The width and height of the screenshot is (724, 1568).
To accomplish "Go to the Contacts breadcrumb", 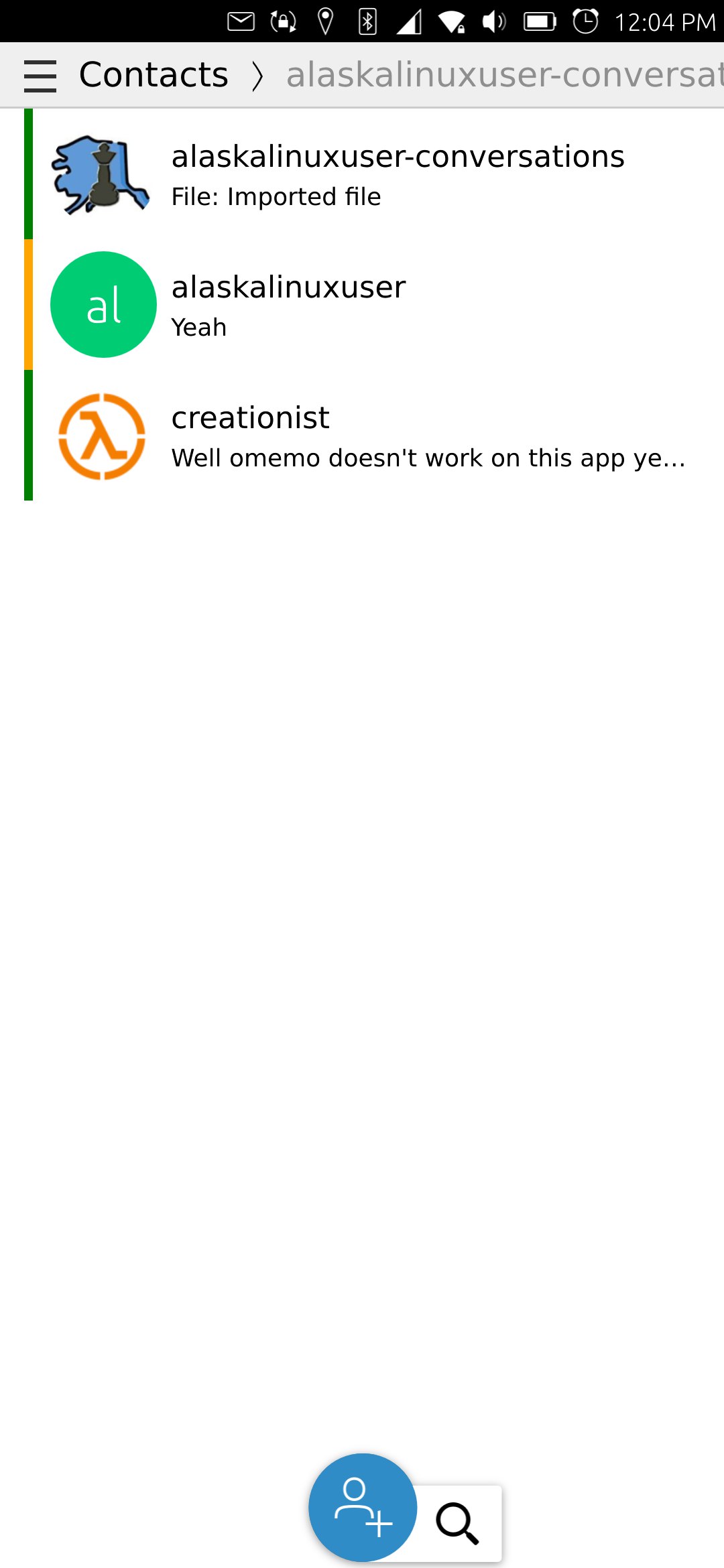I will 154,75.
